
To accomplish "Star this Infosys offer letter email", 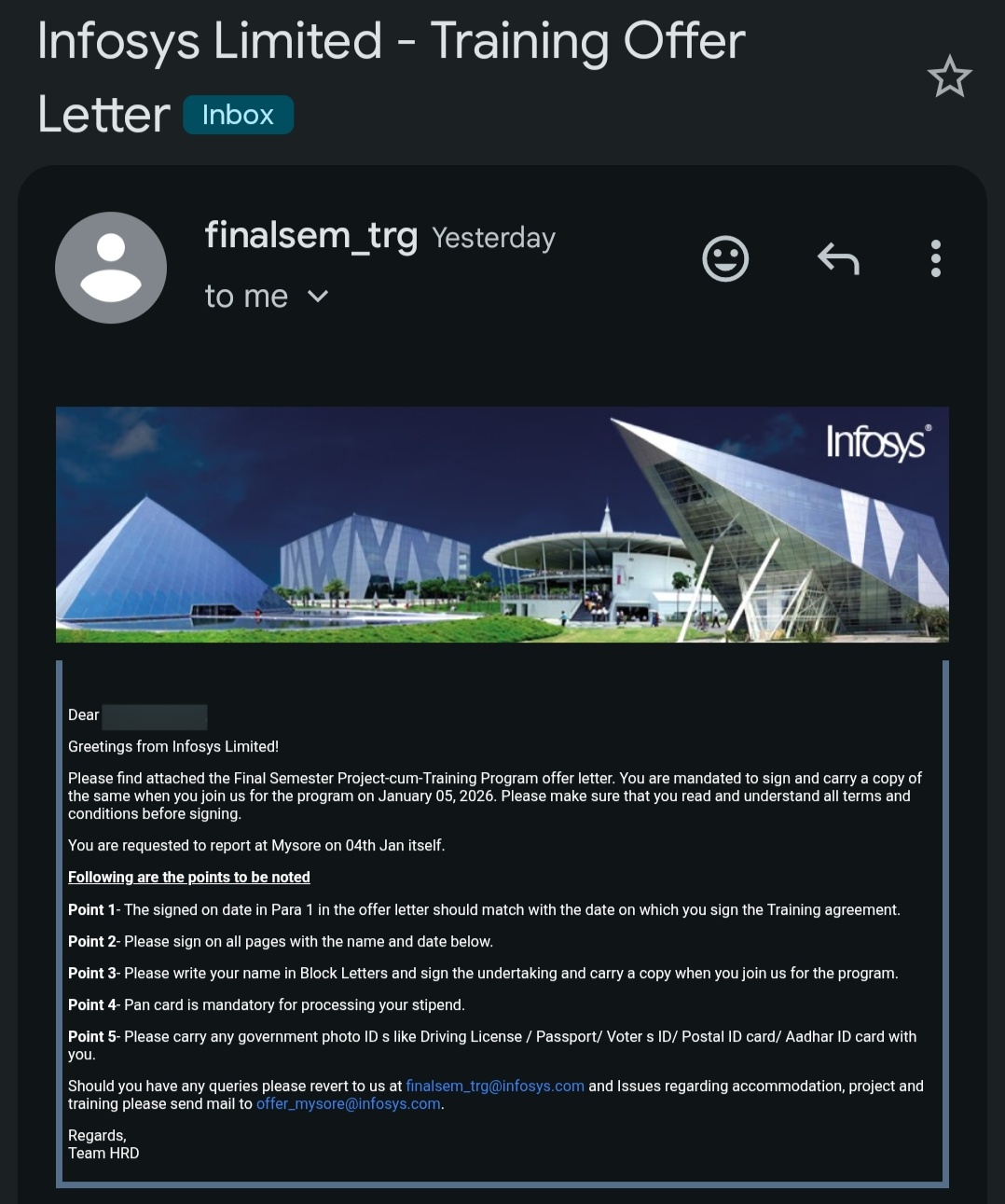I will point(949,77).
